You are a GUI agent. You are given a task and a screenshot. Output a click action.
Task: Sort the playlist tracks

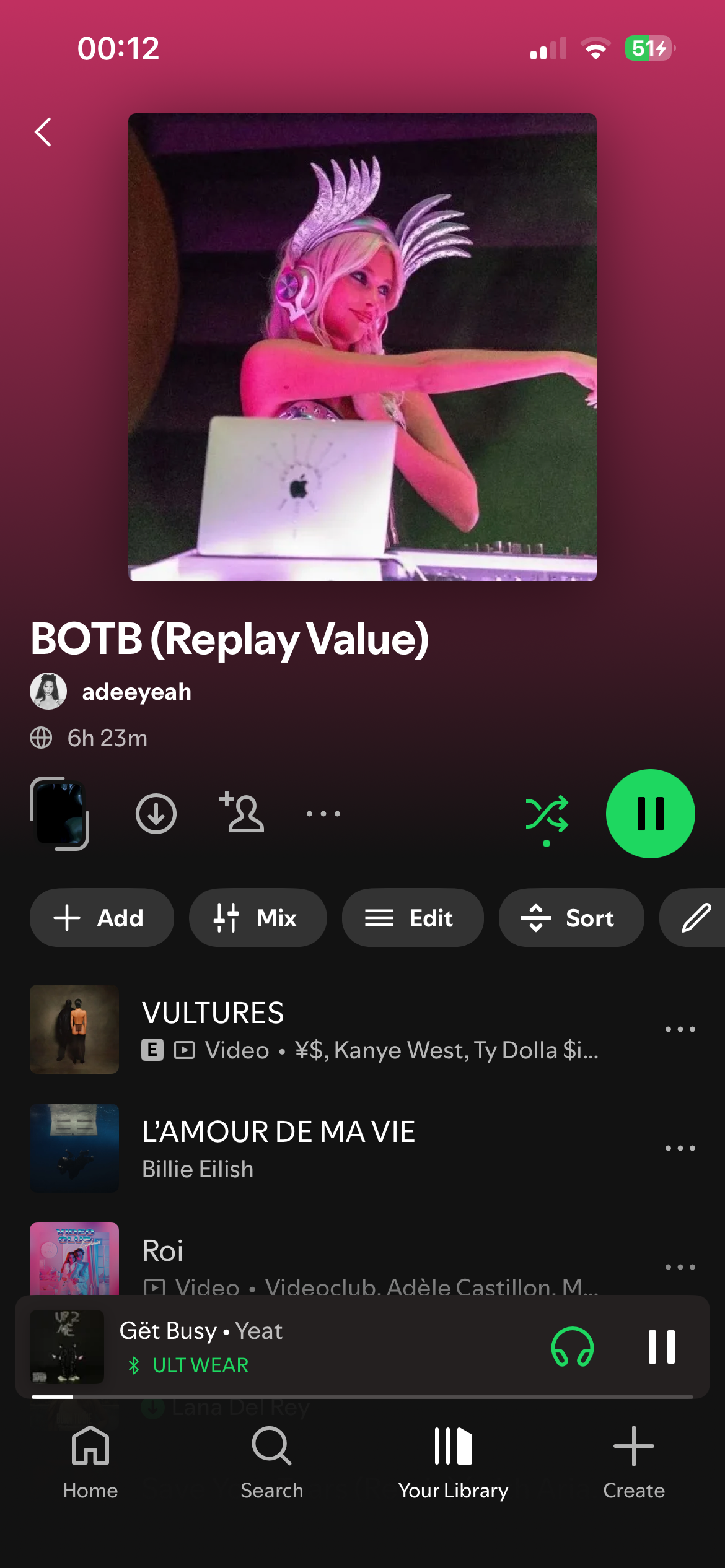point(571,918)
